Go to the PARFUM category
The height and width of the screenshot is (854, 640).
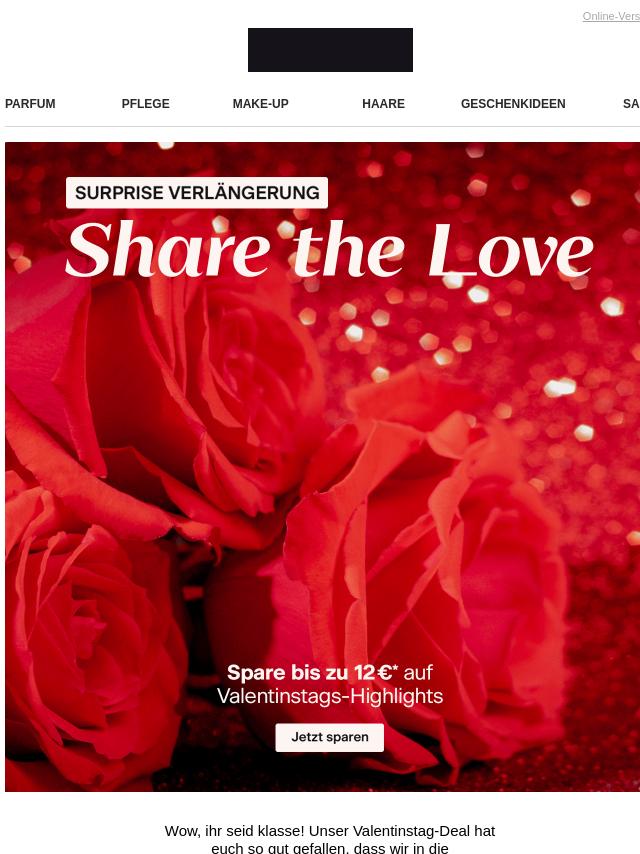click(x=30, y=104)
